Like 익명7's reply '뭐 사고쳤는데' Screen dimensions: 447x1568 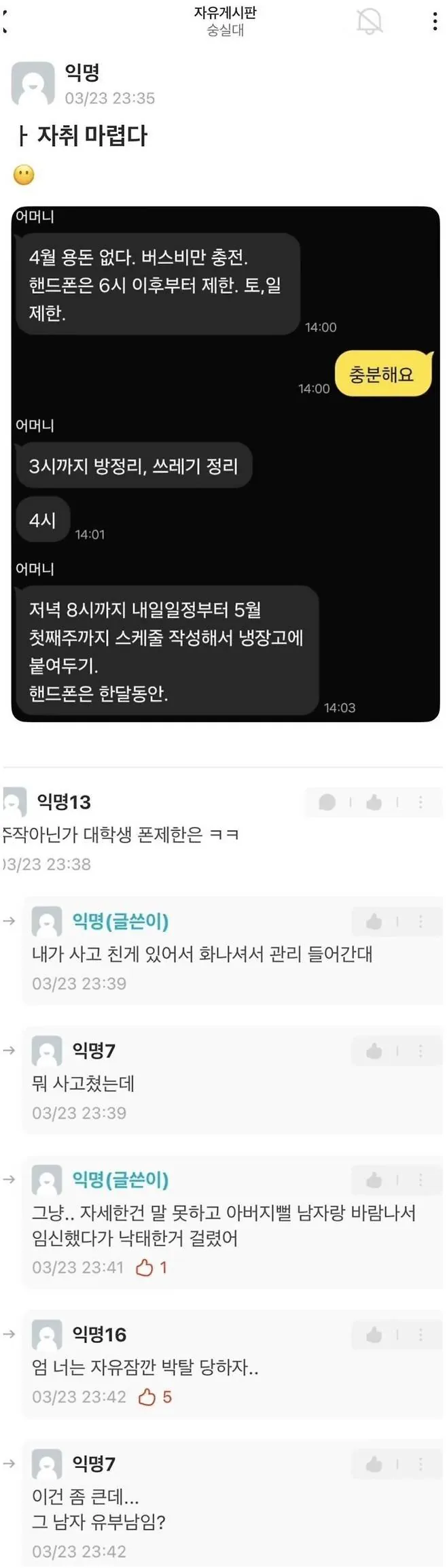[374, 1051]
